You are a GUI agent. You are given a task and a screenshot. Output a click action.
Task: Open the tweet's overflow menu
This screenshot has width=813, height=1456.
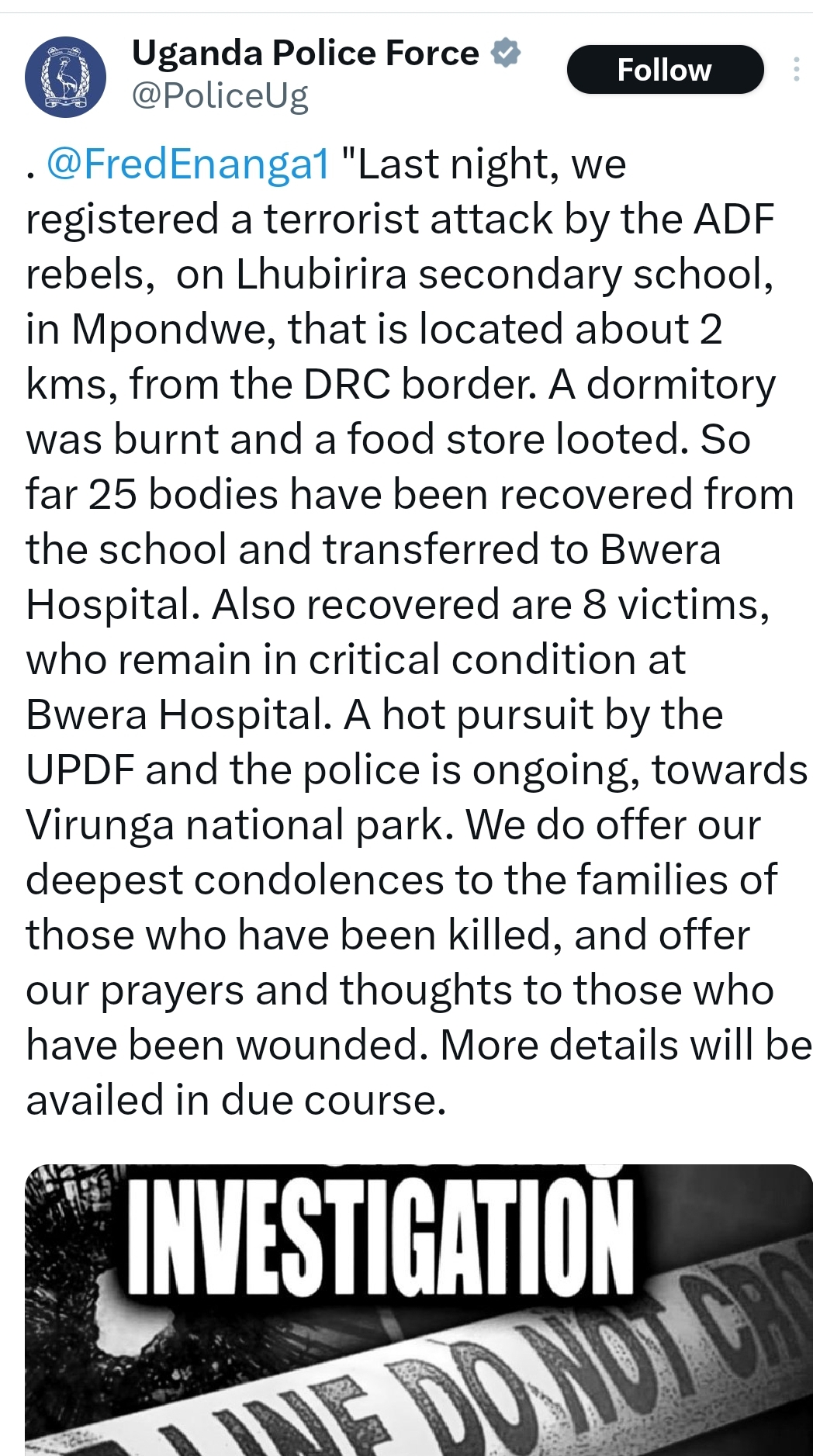coord(795,71)
